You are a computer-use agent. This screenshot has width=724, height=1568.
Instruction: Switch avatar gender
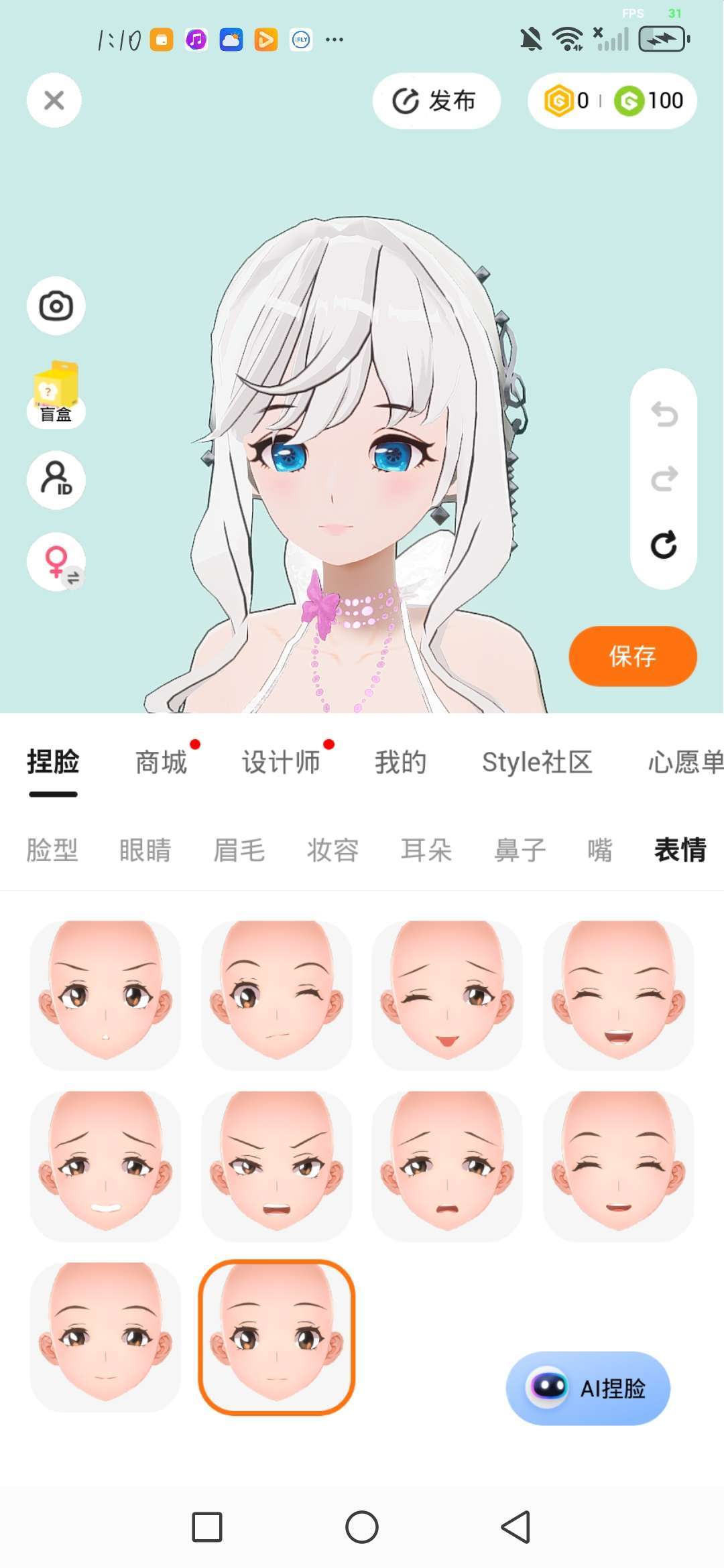[x=56, y=562]
